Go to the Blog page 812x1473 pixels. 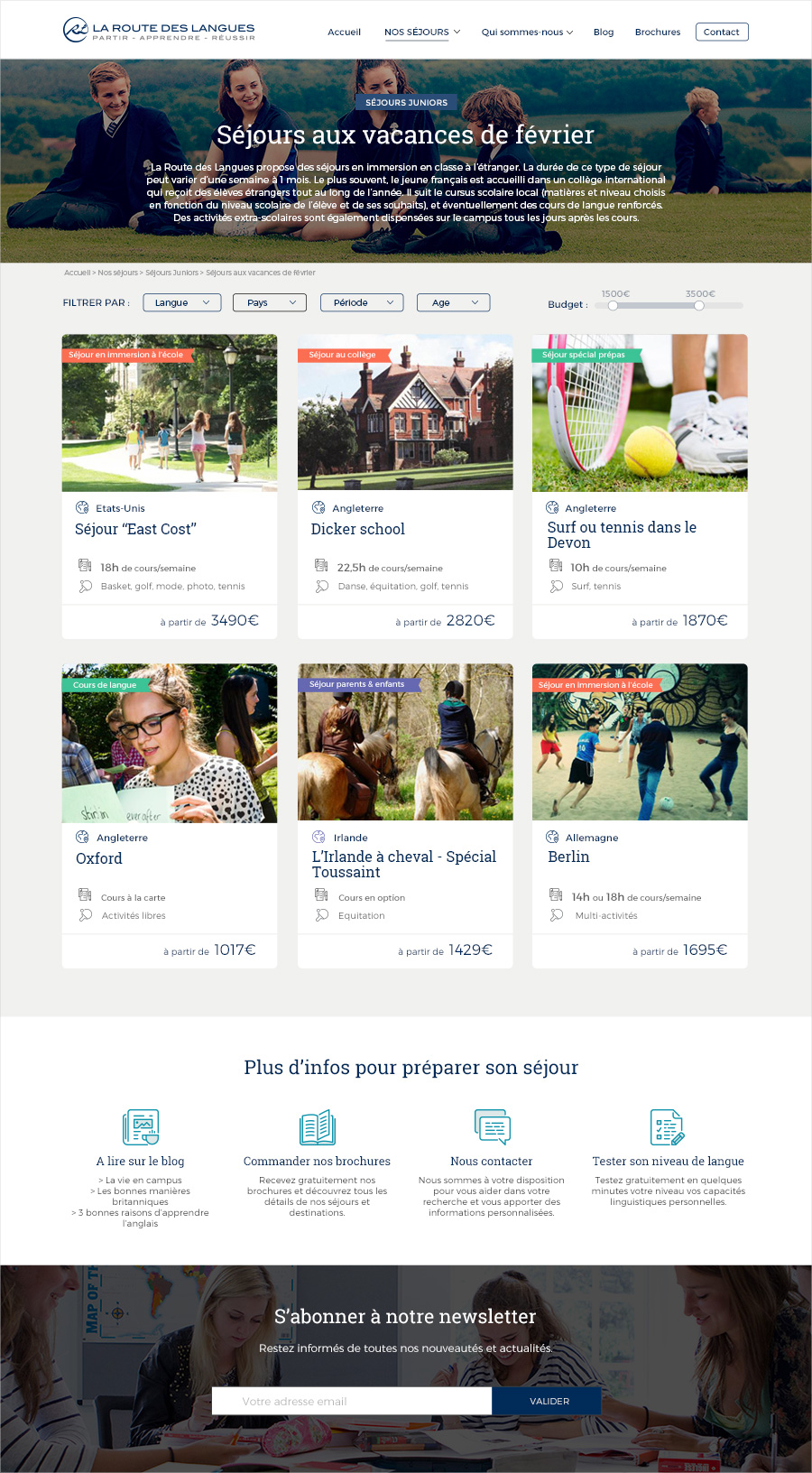pos(603,32)
